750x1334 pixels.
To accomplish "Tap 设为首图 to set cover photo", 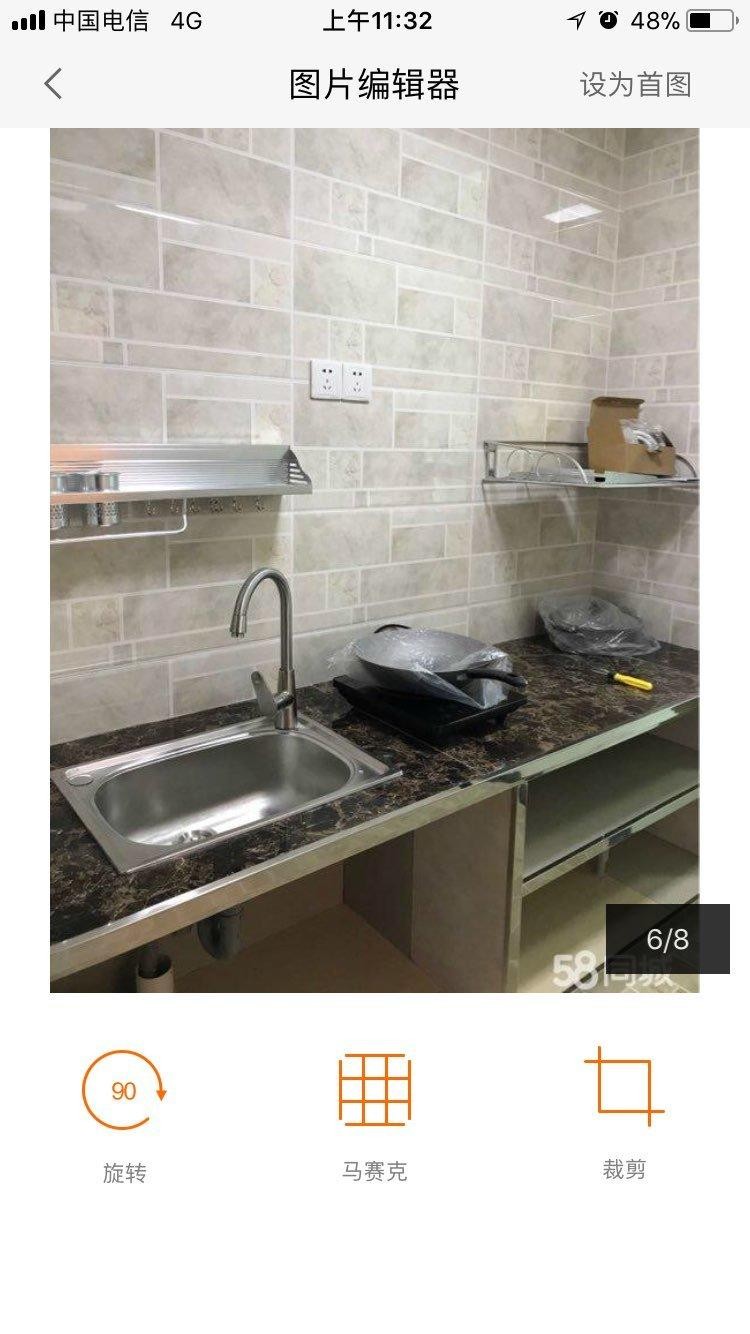I will (x=635, y=84).
